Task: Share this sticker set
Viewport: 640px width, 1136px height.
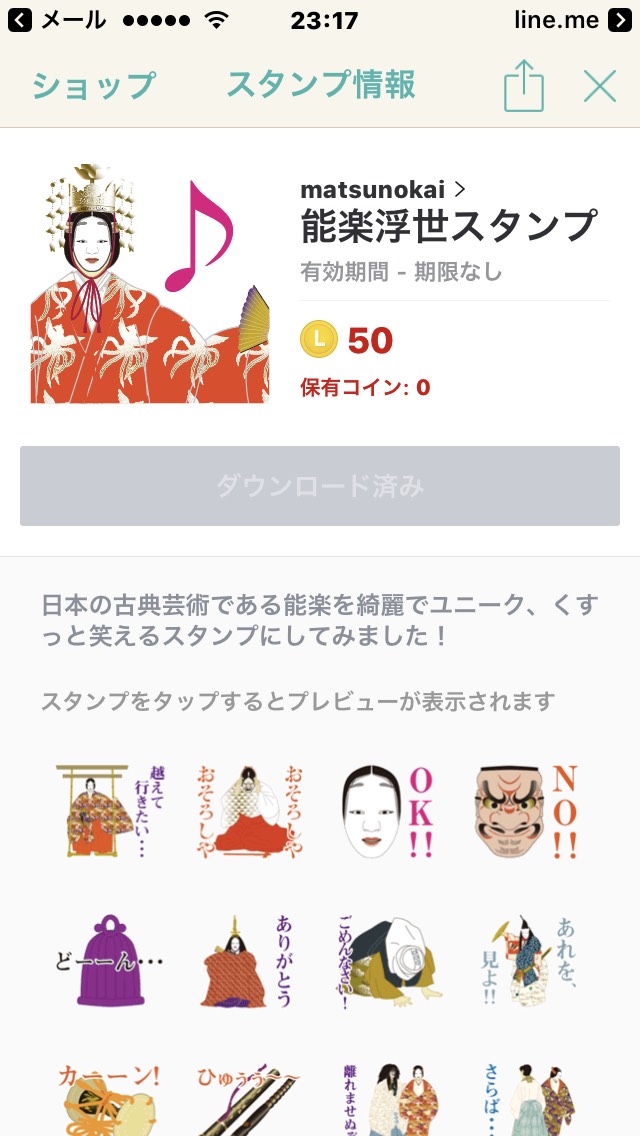Action: 523,85
